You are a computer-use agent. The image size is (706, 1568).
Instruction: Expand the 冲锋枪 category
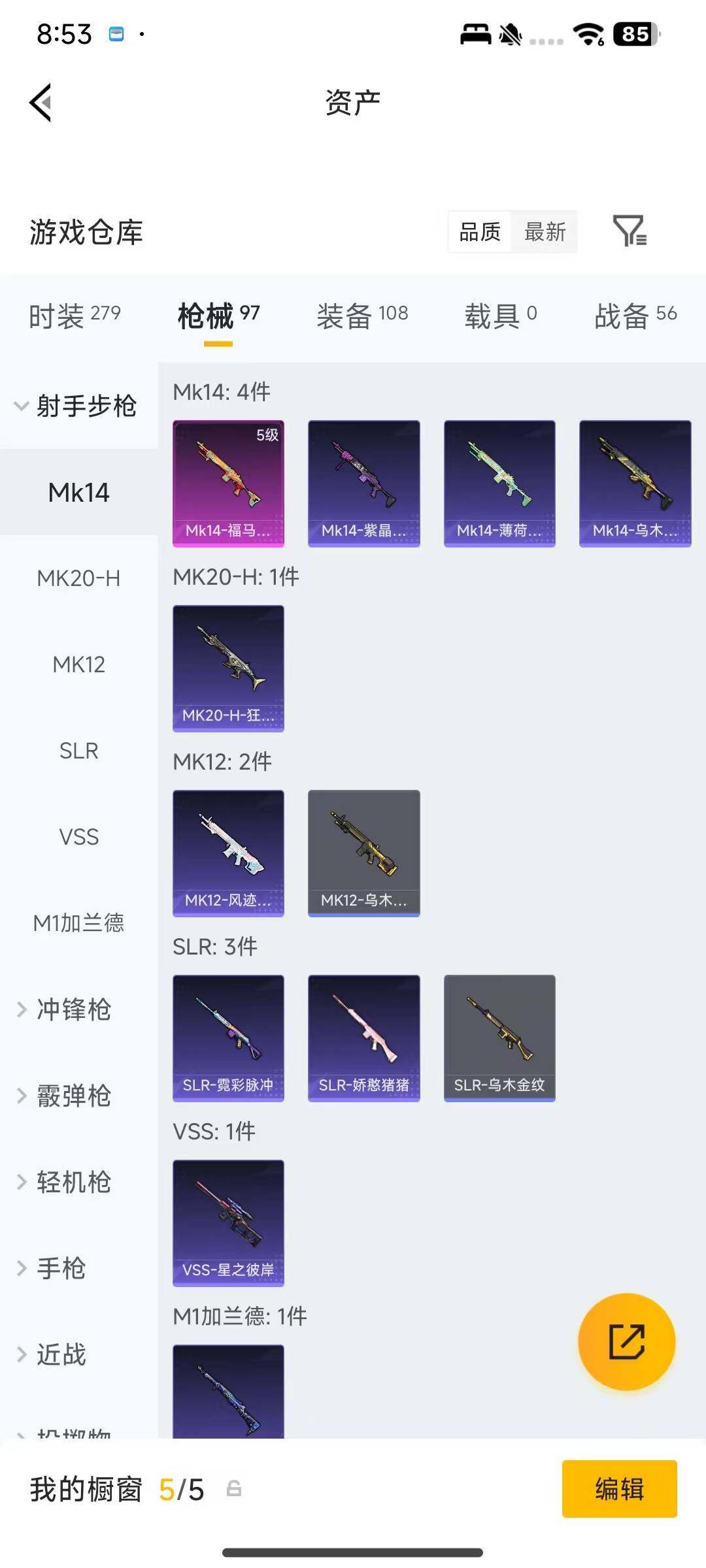pos(73,1009)
